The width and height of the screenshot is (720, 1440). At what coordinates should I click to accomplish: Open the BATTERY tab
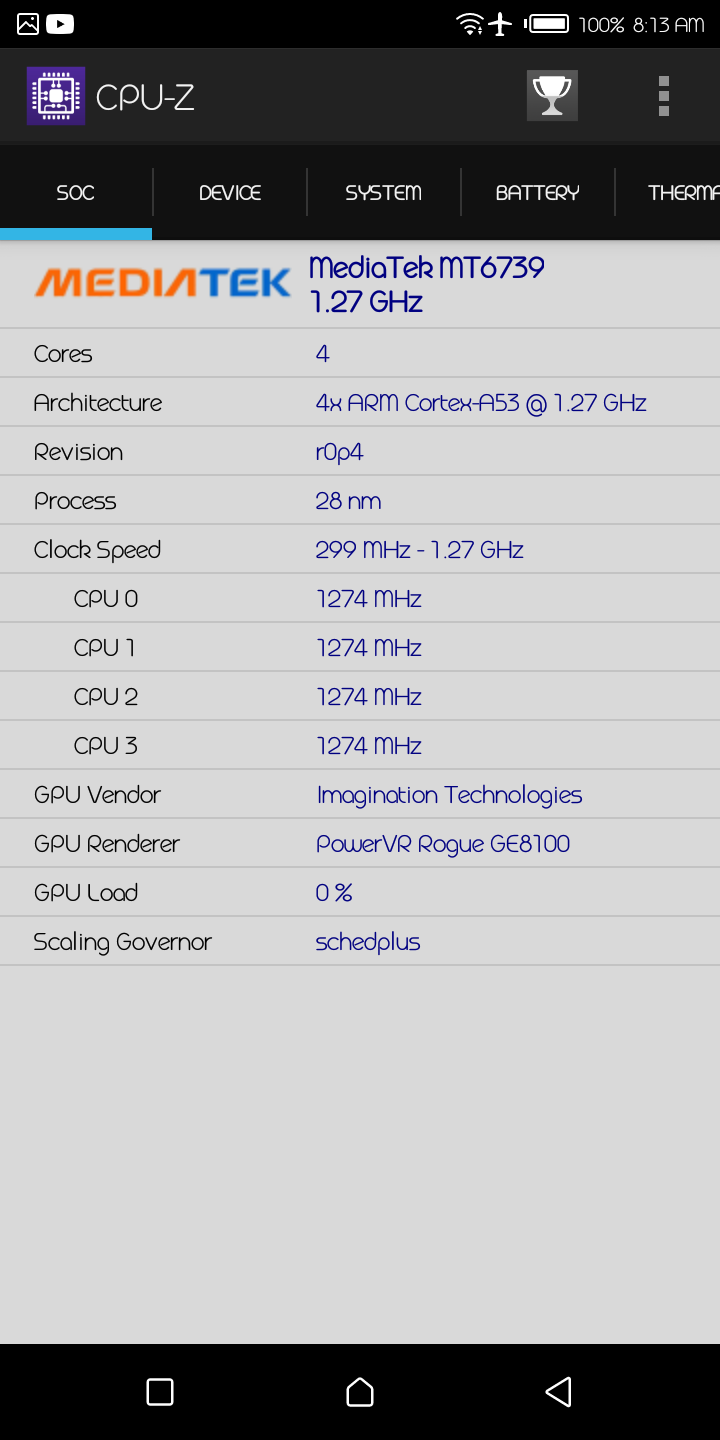point(537,193)
